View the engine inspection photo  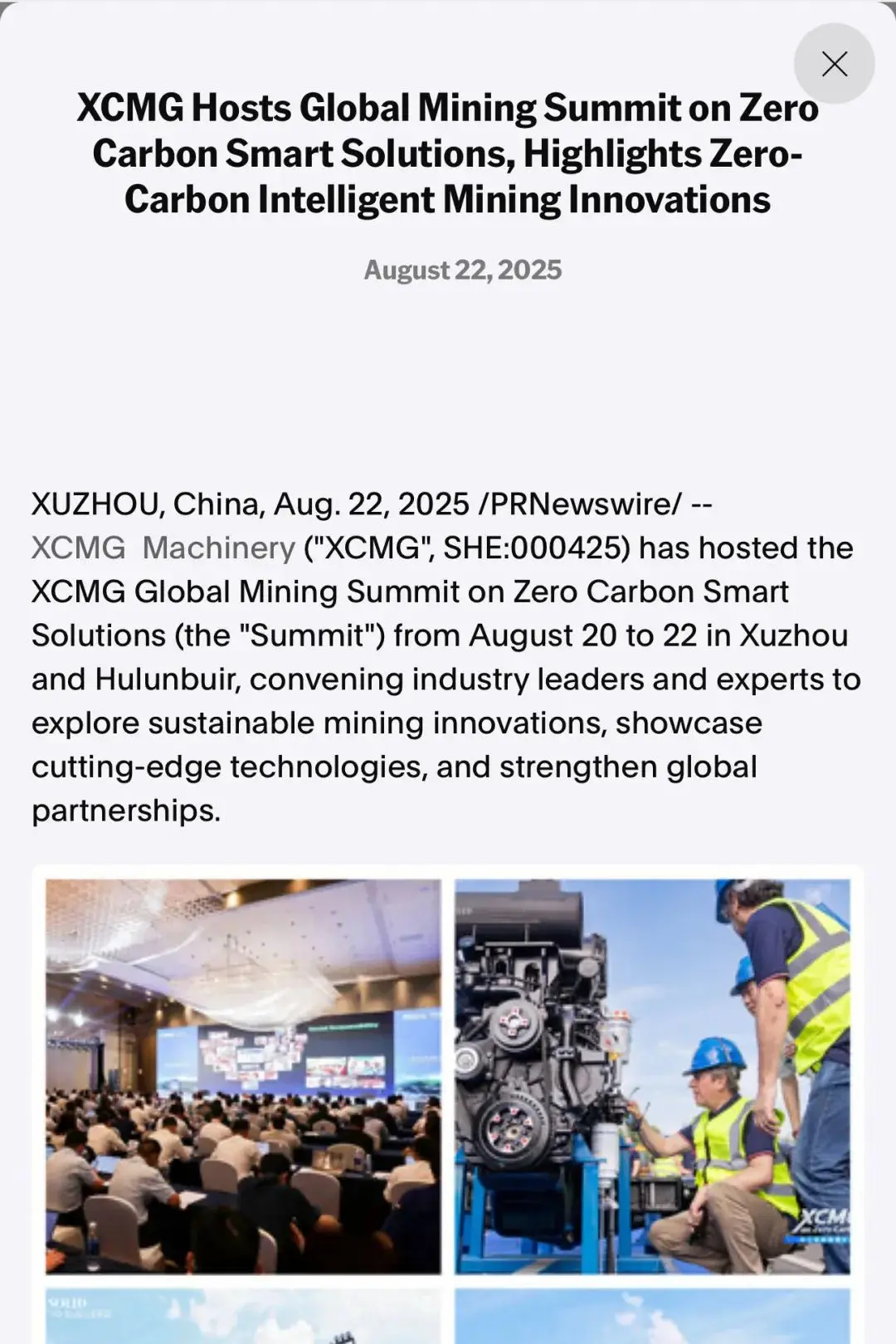652,1076
